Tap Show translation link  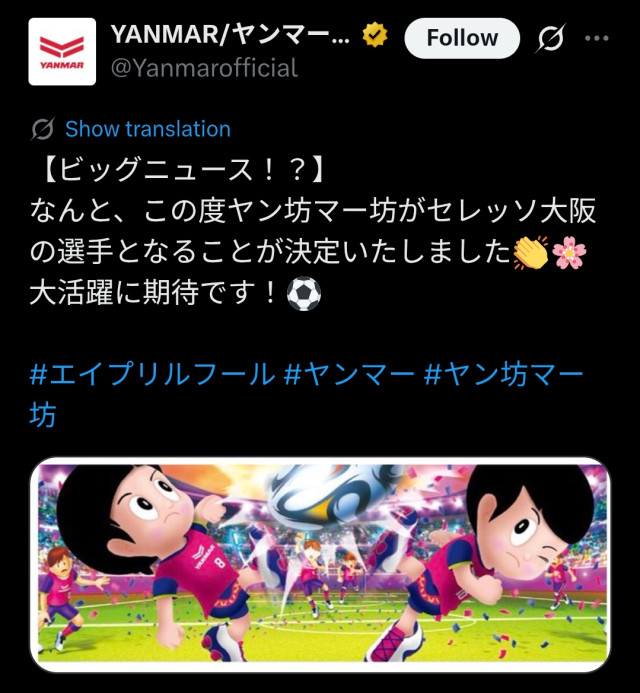coord(147,129)
